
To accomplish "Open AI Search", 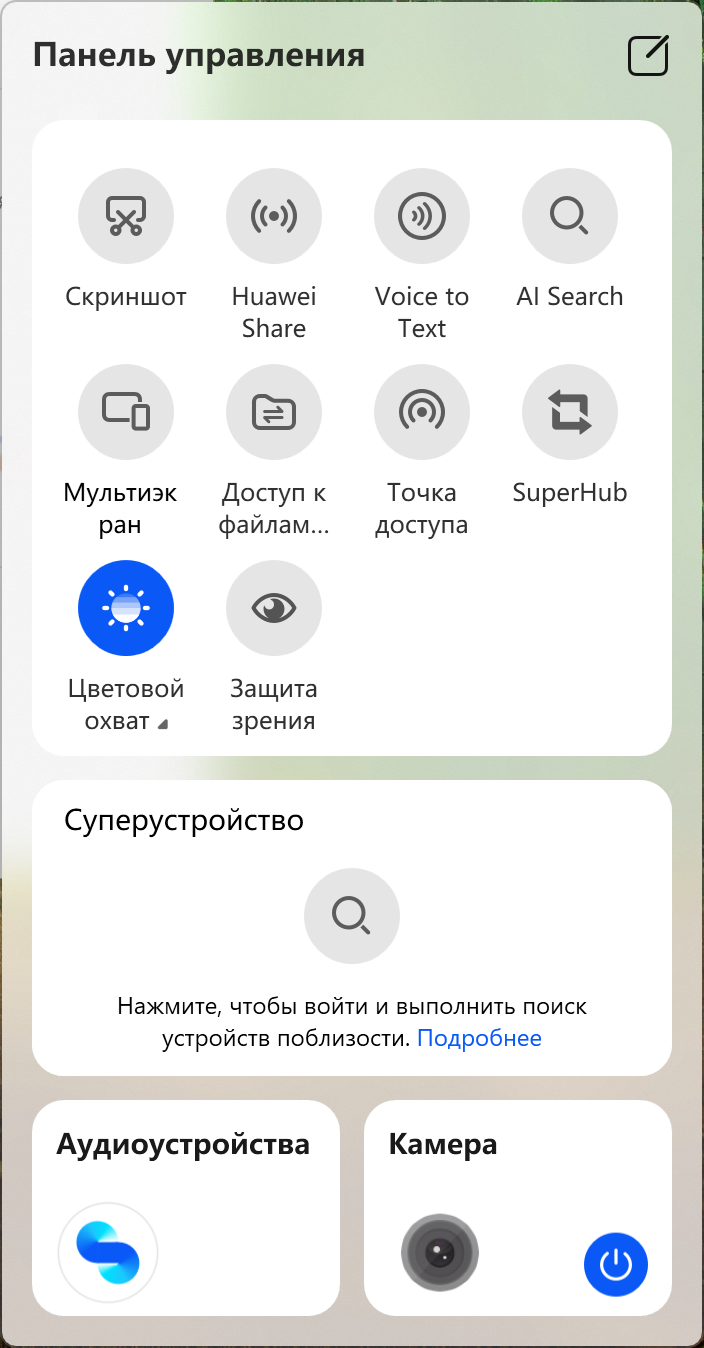I will click(570, 216).
